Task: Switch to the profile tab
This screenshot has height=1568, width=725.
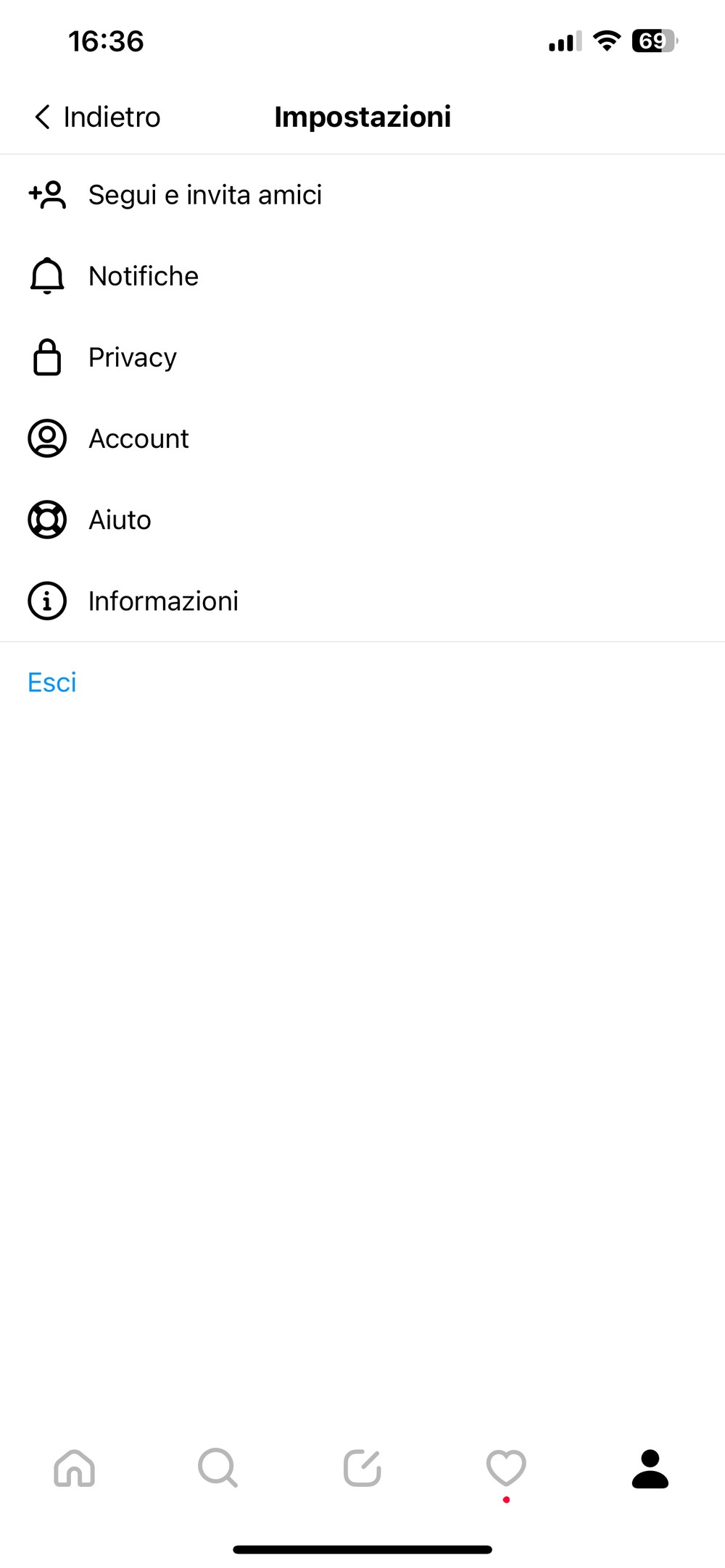Action: pyautogui.click(x=650, y=1468)
